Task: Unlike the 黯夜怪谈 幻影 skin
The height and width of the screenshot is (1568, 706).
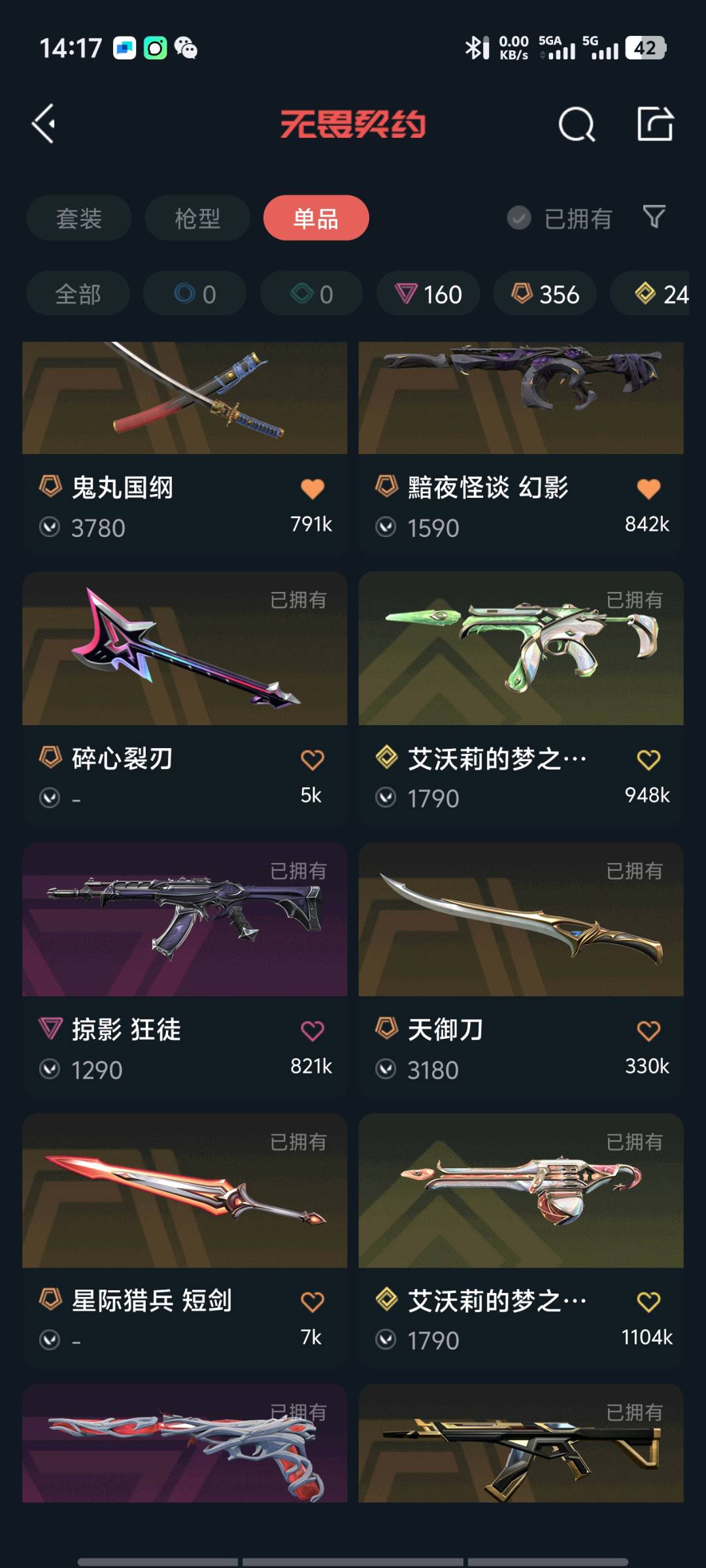Action: point(648,489)
